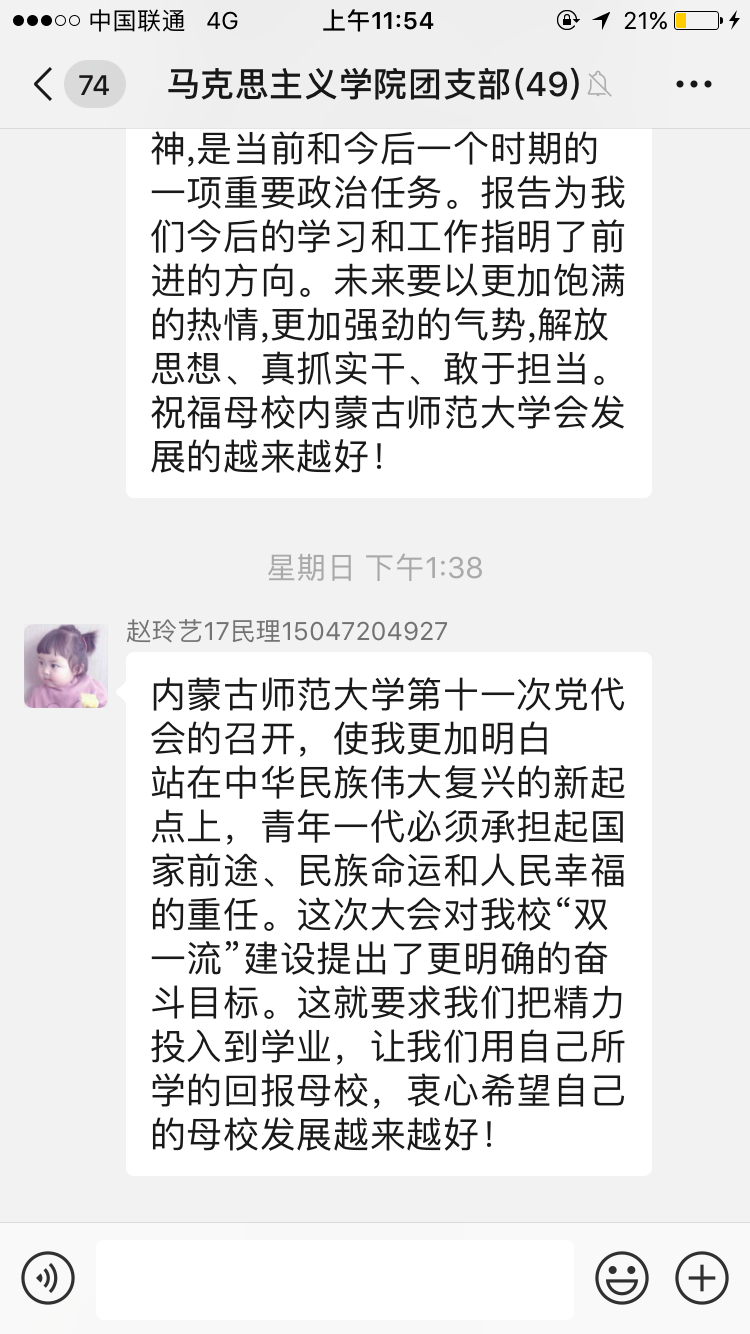Open the plus attachments menu
Image resolution: width=750 pixels, height=1334 pixels.
pos(702,1278)
